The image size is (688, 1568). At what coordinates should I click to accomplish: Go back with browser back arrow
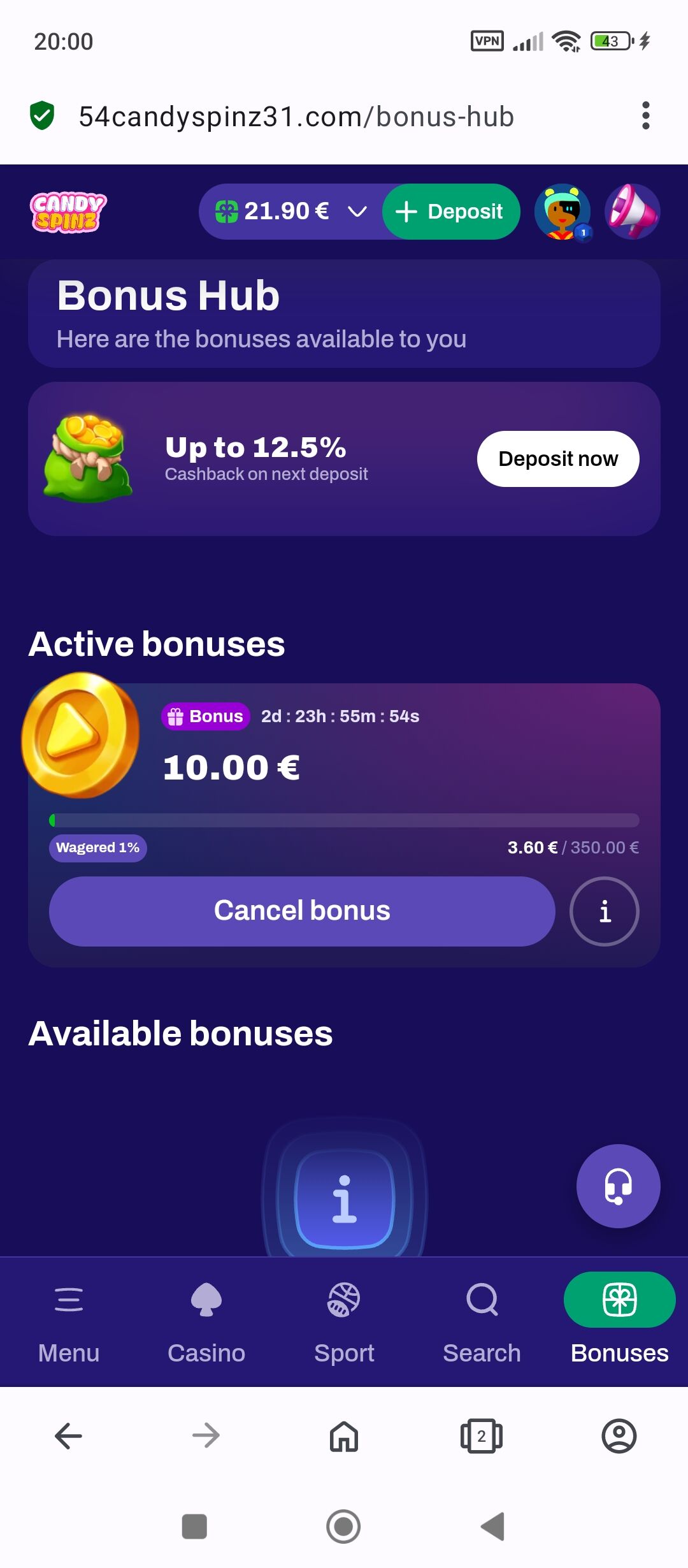(69, 1436)
